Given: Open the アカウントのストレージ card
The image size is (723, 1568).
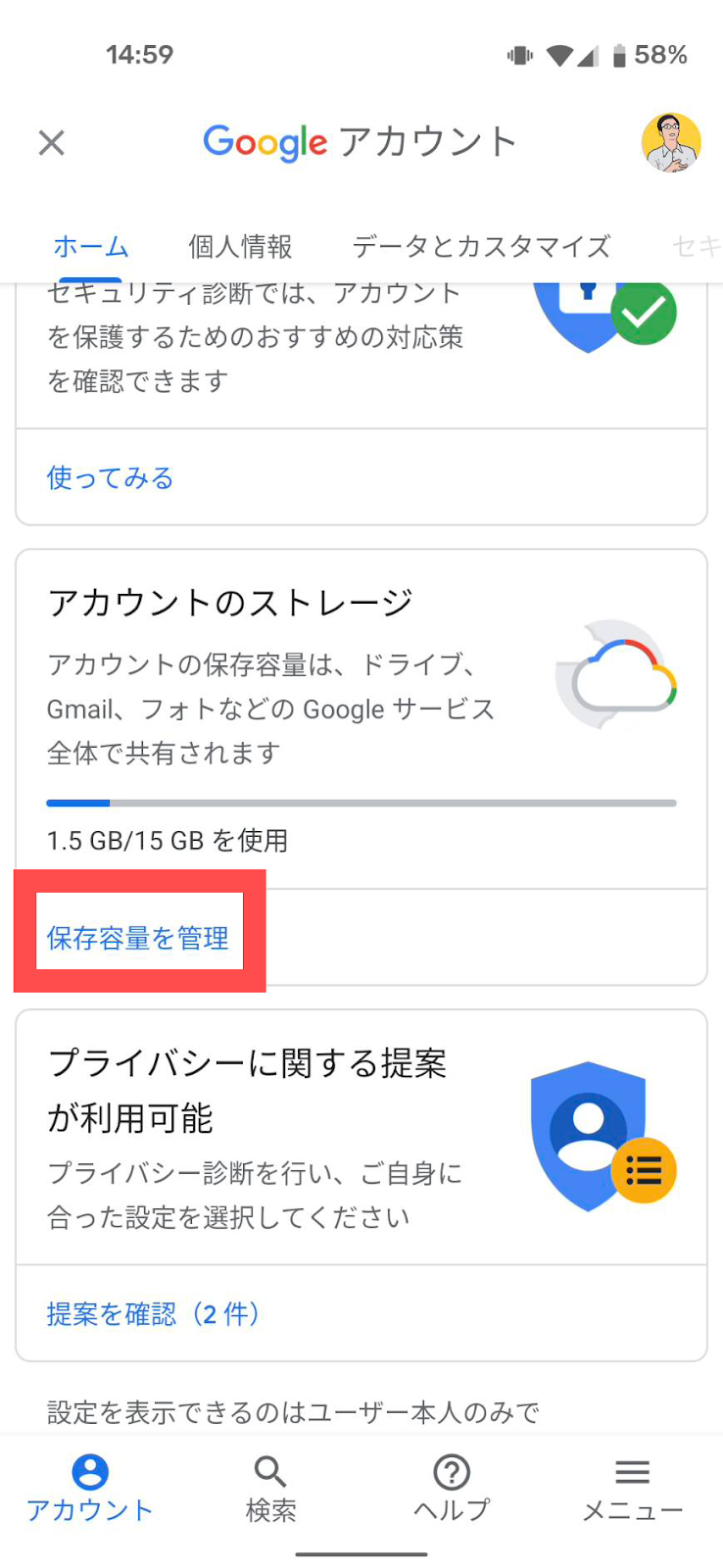Looking at the screenshot, I should point(361,719).
